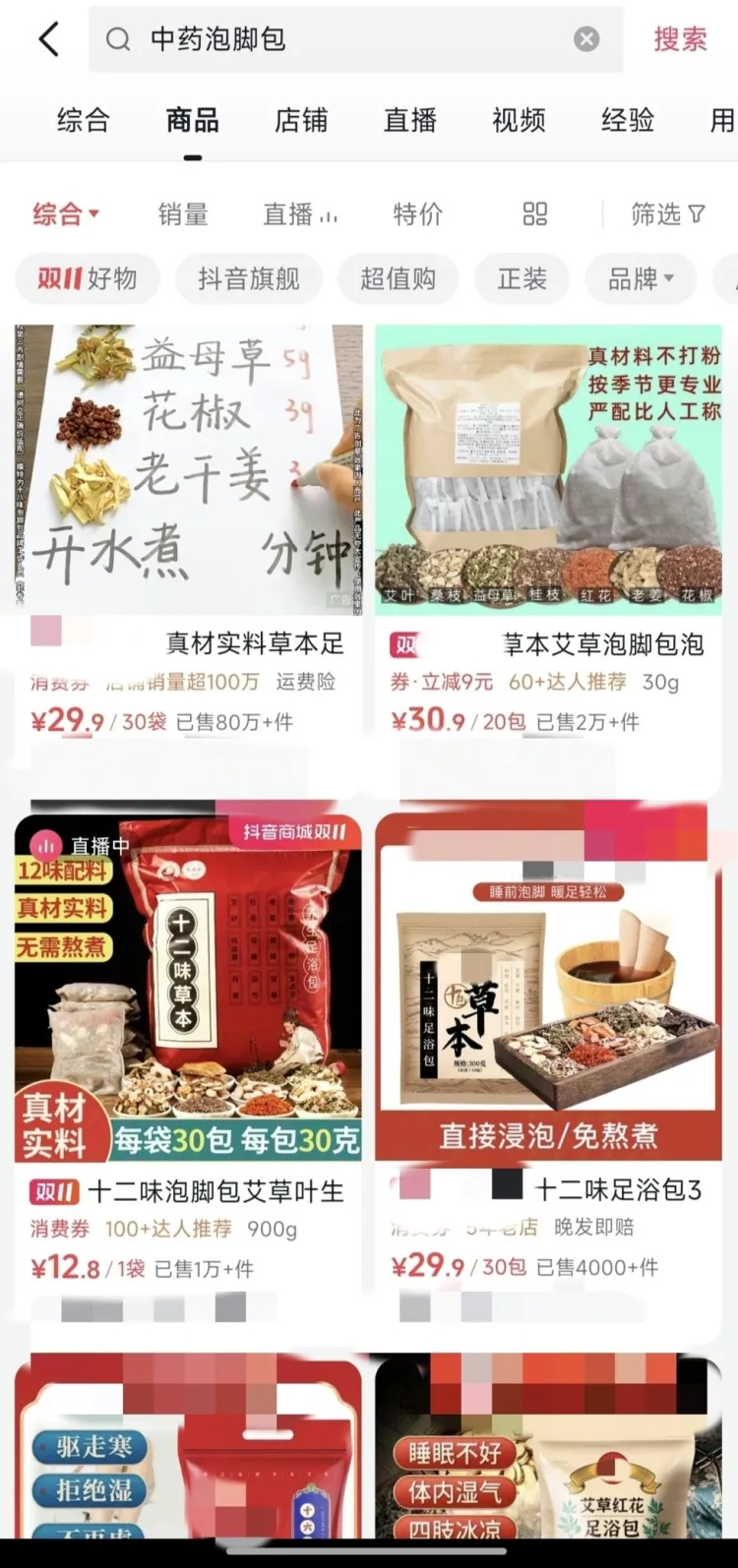Sort results by 销量
The image size is (738, 1568).
click(183, 213)
